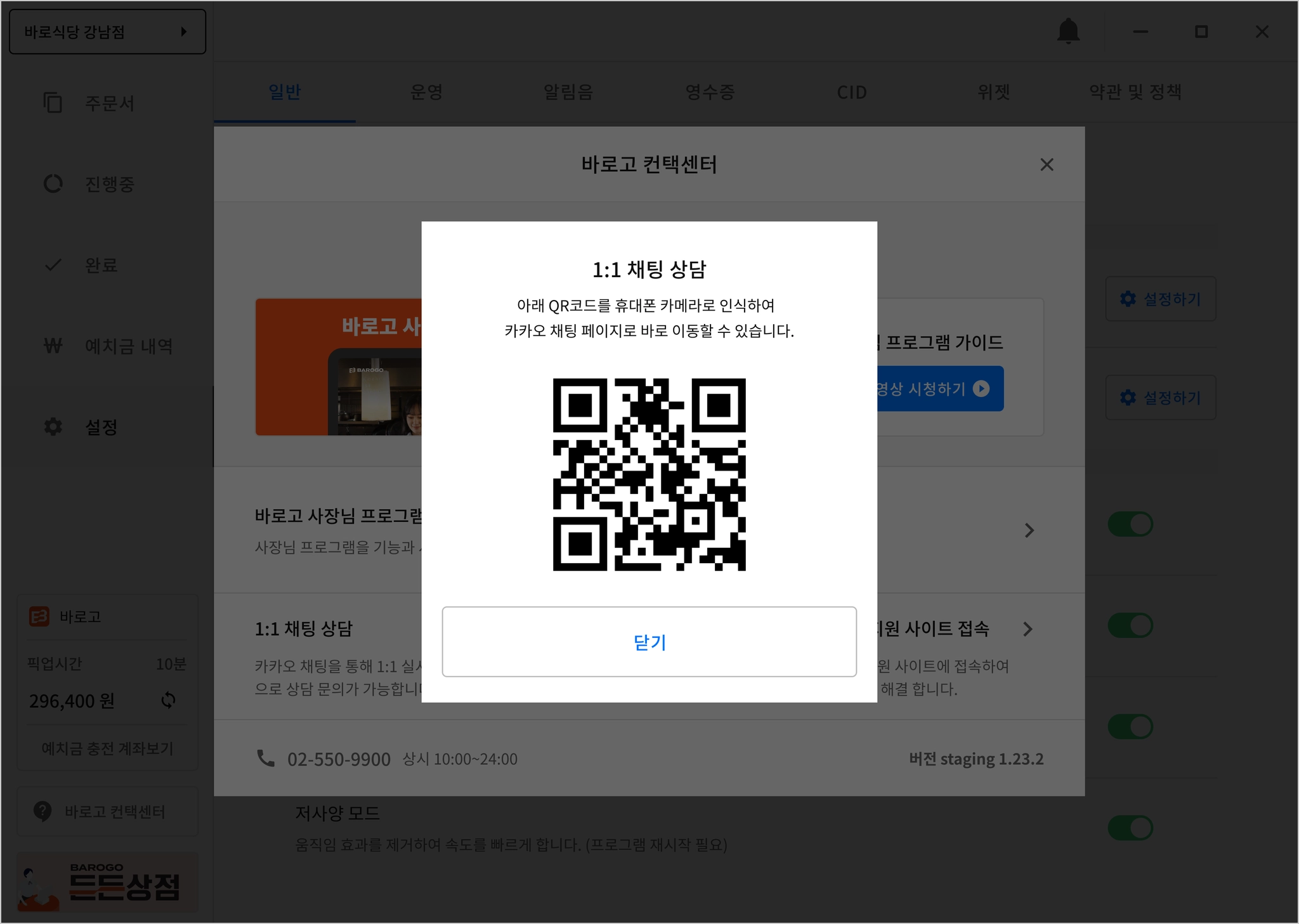Toggle the 저사양 모드 switch
Image resolution: width=1299 pixels, height=924 pixels.
pyautogui.click(x=1130, y=828)
